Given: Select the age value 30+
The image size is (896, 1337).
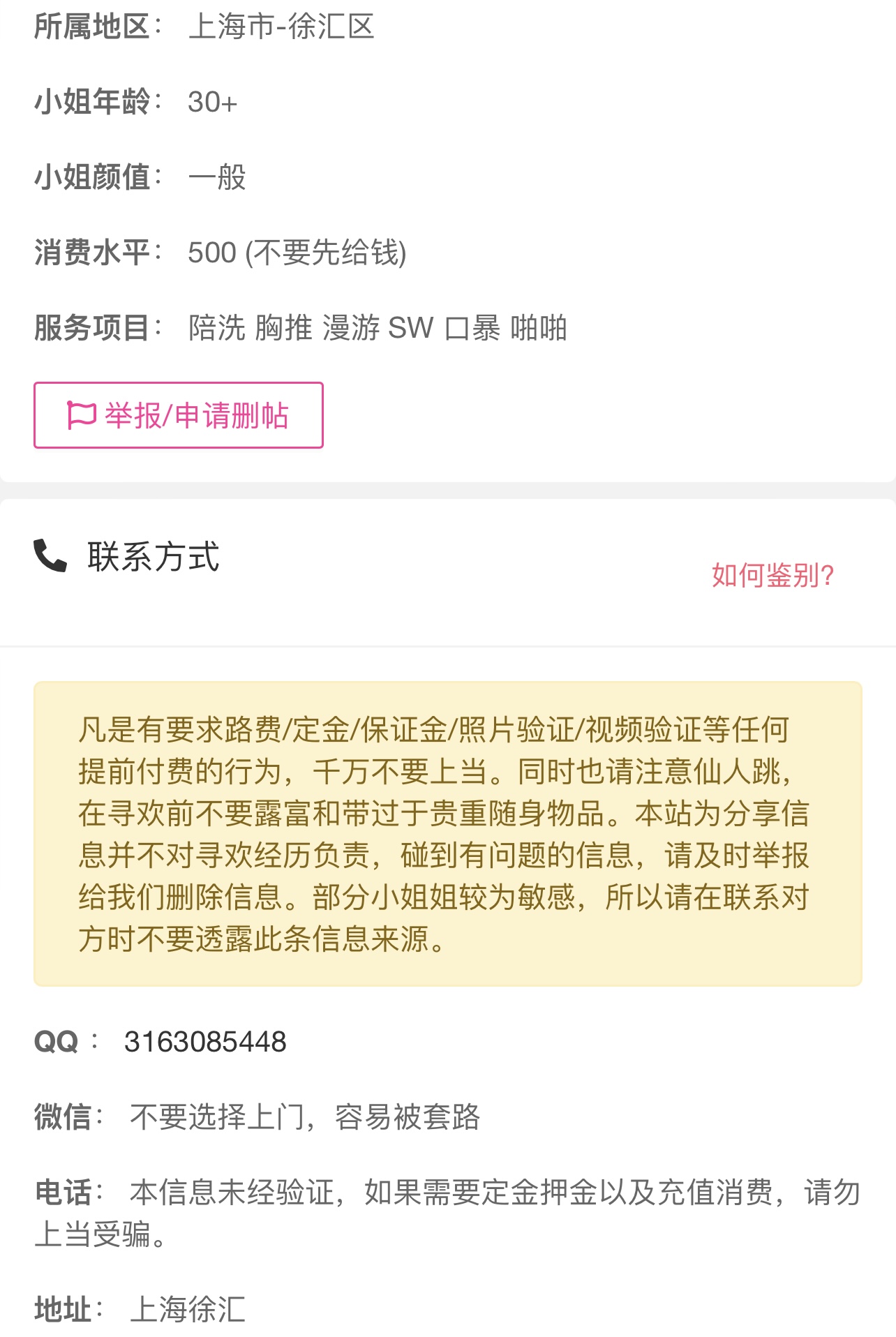Looking at the screenshot, I should tap(209, 103).
